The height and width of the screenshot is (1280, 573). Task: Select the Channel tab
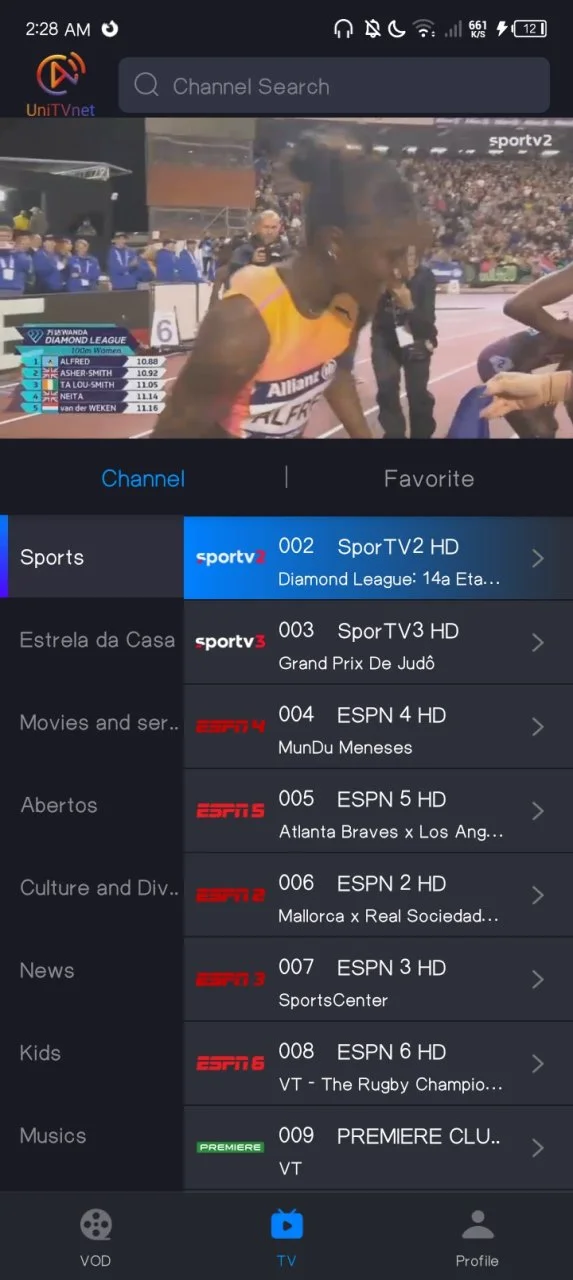pos(143,479)
